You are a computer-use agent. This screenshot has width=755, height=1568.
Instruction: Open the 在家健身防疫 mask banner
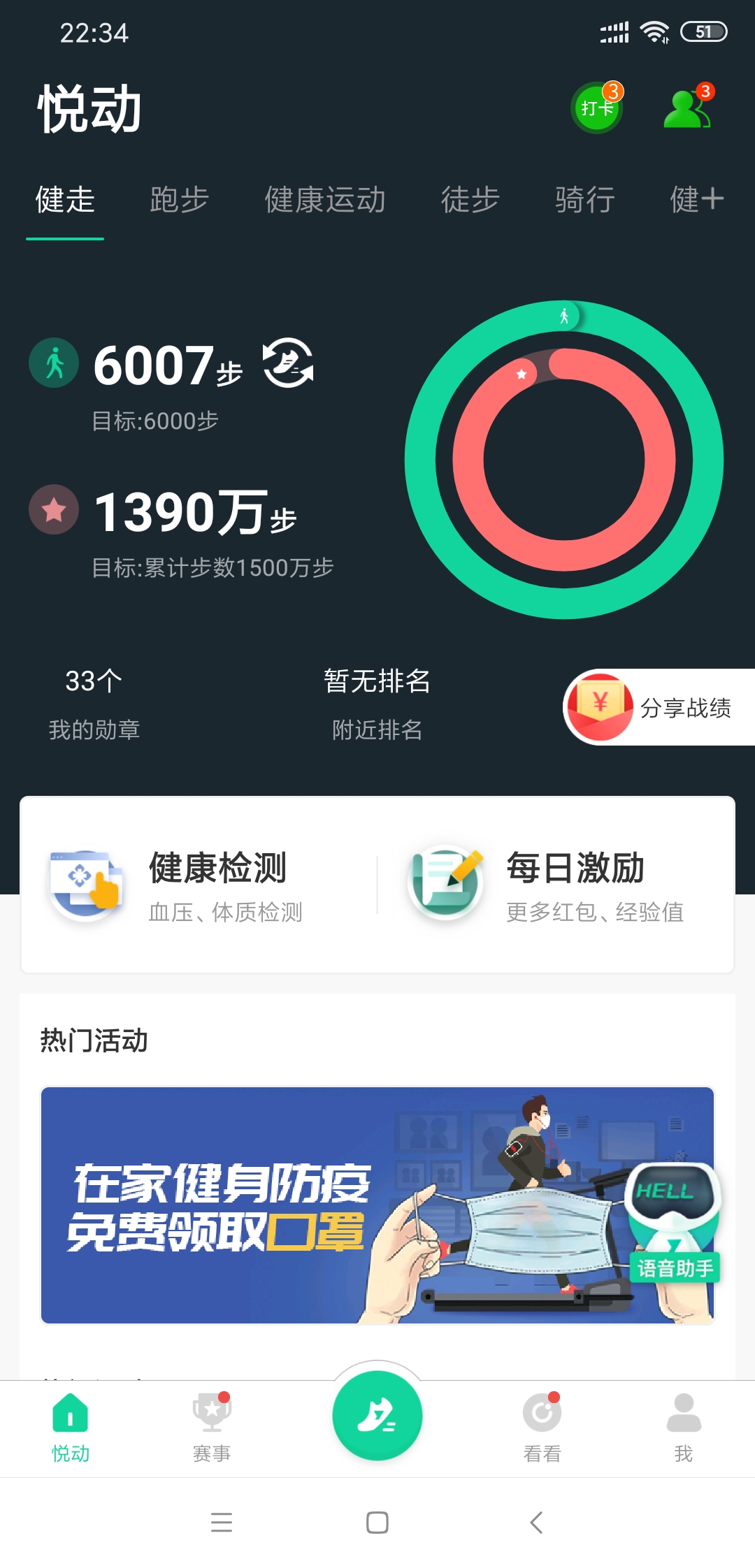tap(377, 1205)
